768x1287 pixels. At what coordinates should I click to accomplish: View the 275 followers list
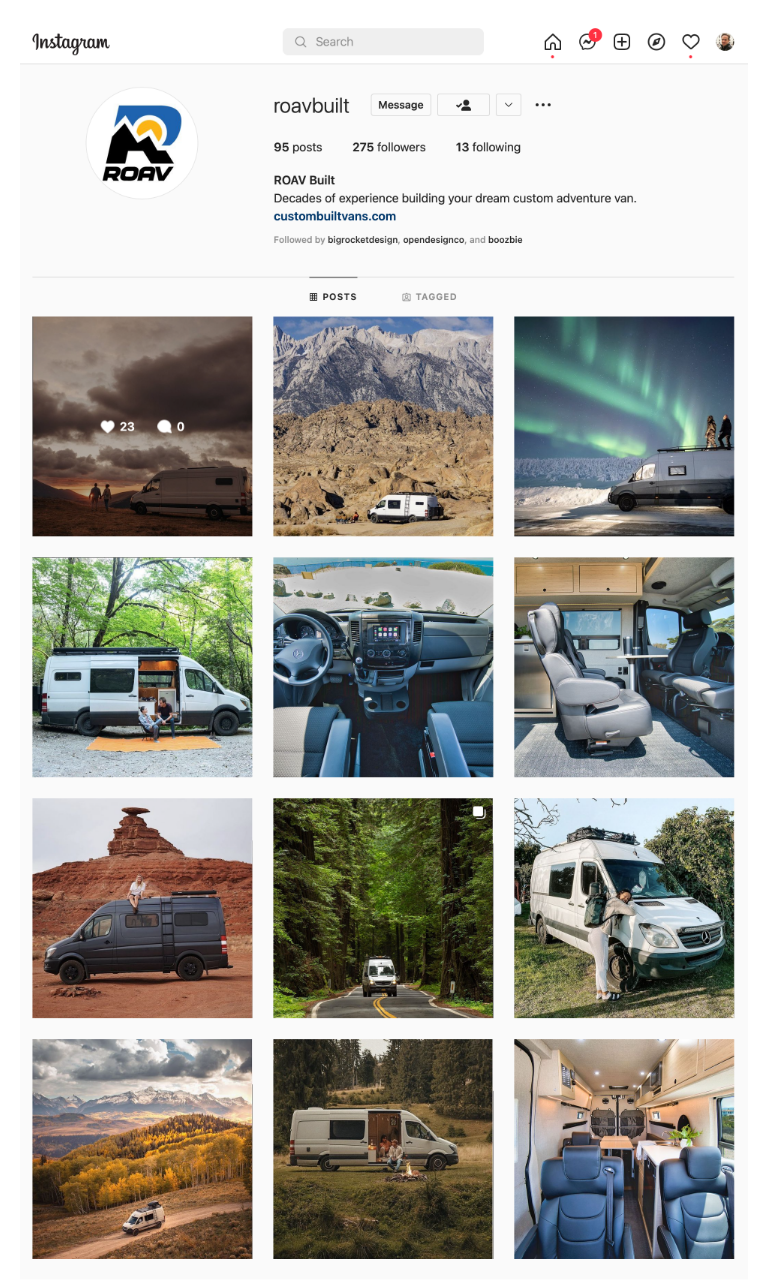pos(389,147)
